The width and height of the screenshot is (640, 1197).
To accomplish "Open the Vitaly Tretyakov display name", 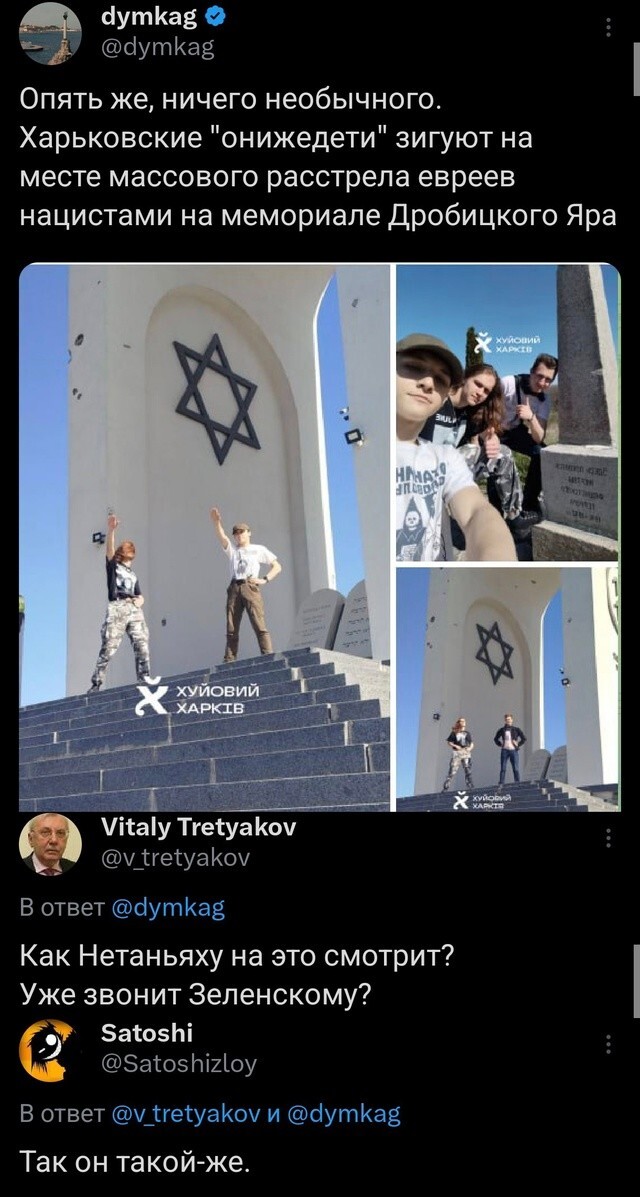I will [x=199, y=828].
